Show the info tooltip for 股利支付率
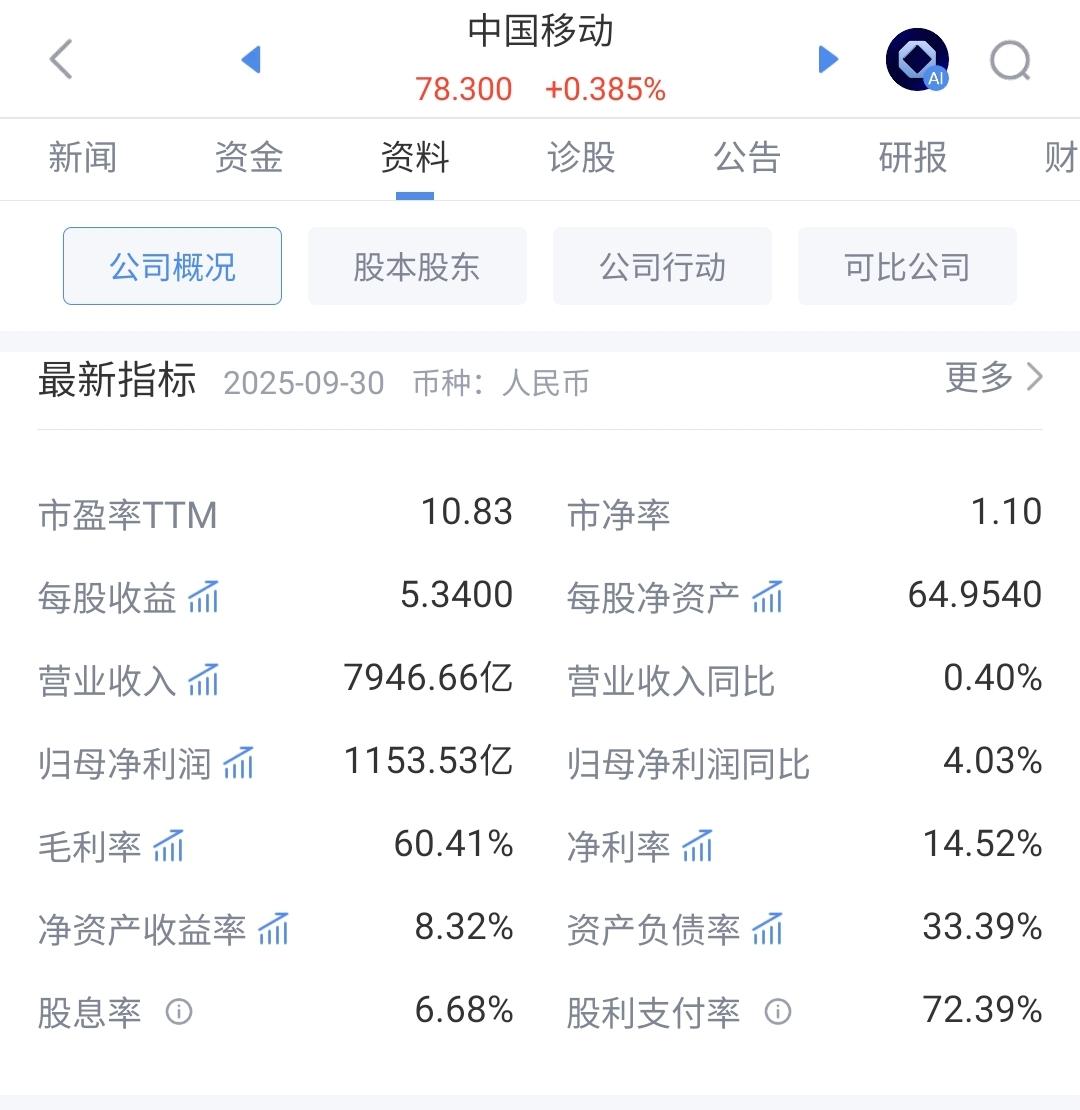Image resolution: width=1080 pixels, height=1110 pixels. (x=779, y=1013)
